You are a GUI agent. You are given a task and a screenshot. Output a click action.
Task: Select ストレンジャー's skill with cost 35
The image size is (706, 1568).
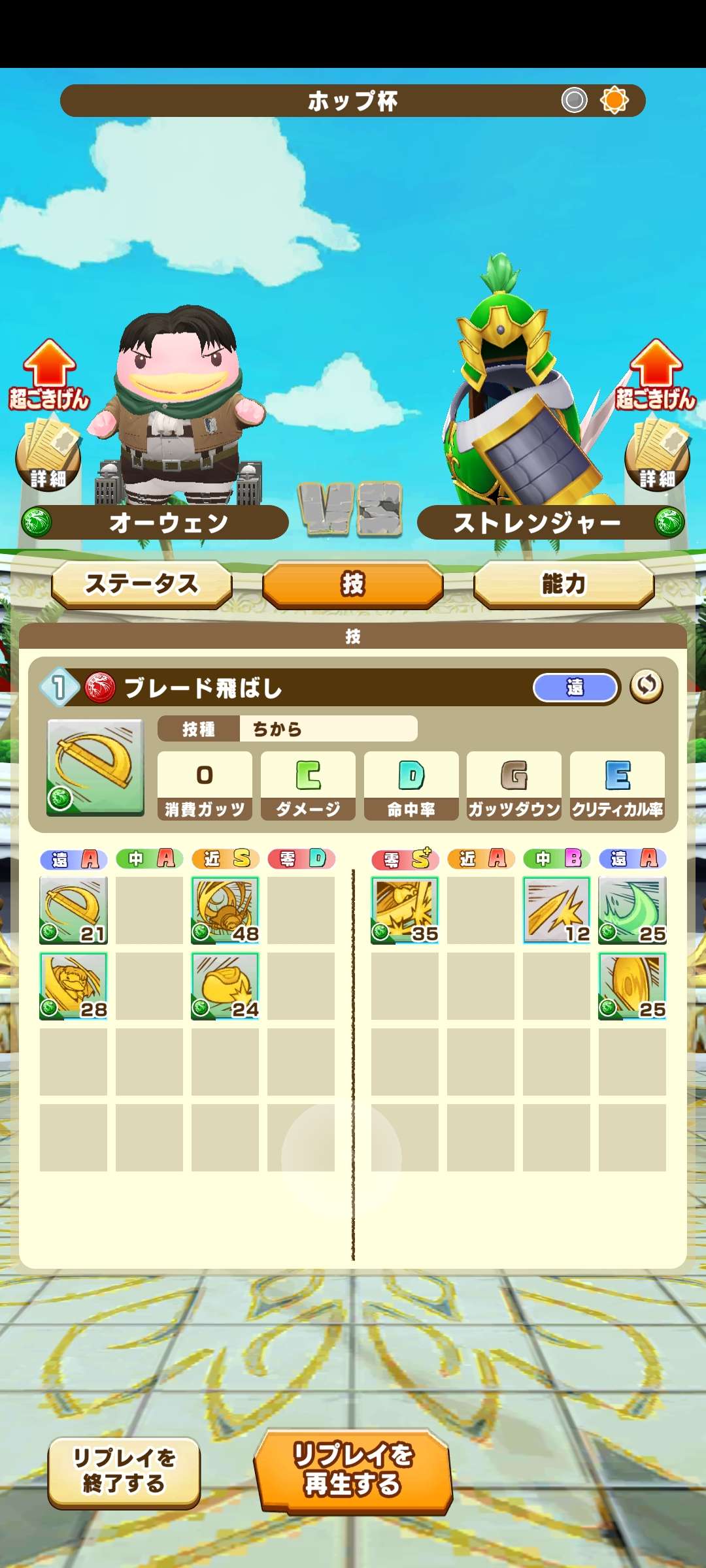pos(405,910)
